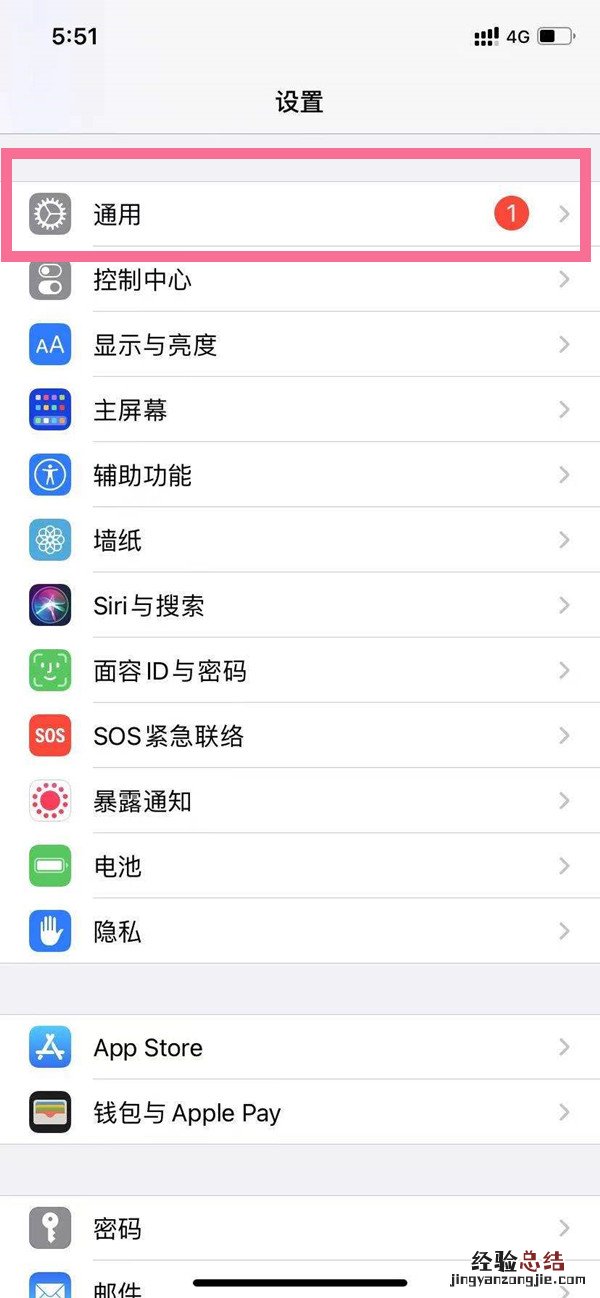This screenshot has width=600, height=1298.
Task: Go to 隐私 privacy settings
Action: [x=300, y=932]
